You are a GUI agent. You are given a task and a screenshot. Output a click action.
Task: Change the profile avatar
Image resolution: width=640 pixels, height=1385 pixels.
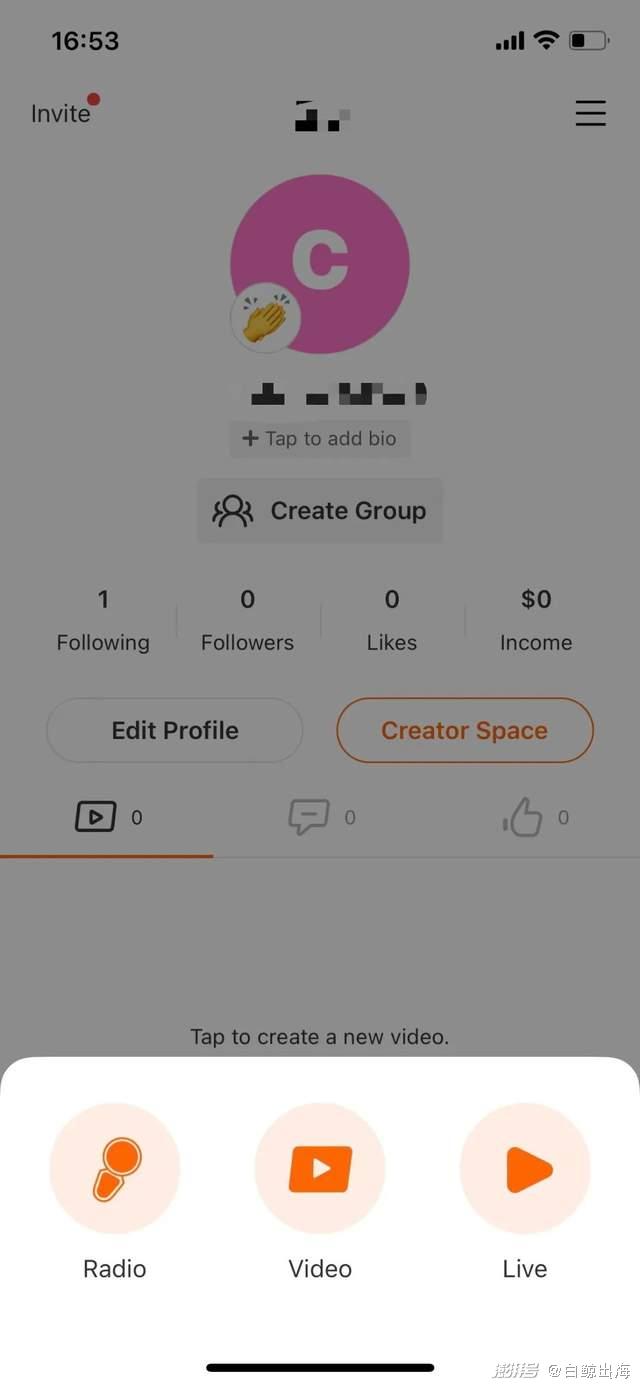[x=320, y=263]
